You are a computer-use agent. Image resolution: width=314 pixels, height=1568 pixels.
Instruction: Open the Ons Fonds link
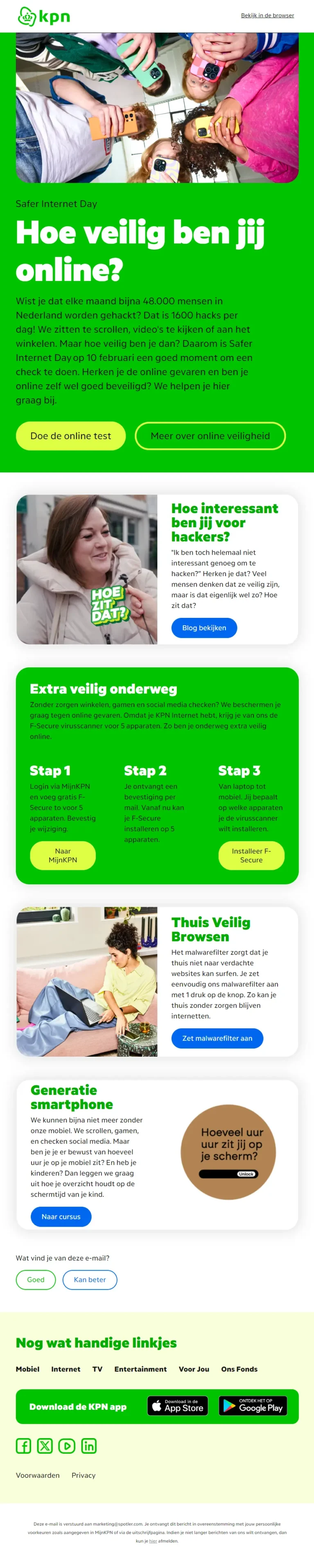239,1369
